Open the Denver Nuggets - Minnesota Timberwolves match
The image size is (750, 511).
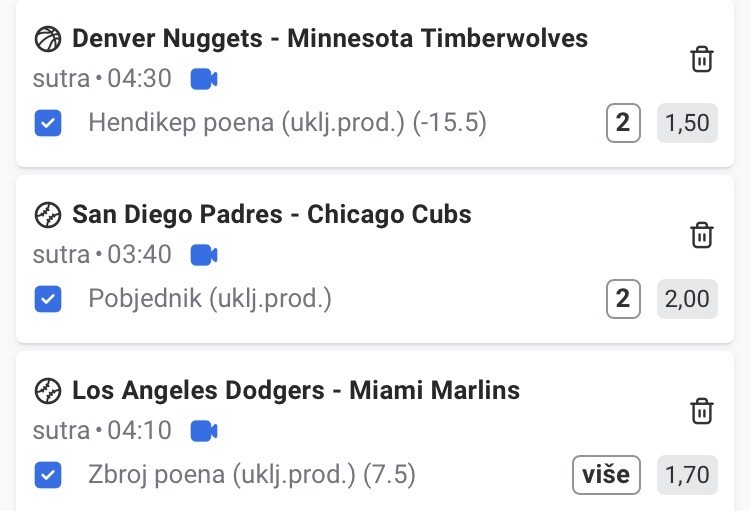[x=329, y=40]
